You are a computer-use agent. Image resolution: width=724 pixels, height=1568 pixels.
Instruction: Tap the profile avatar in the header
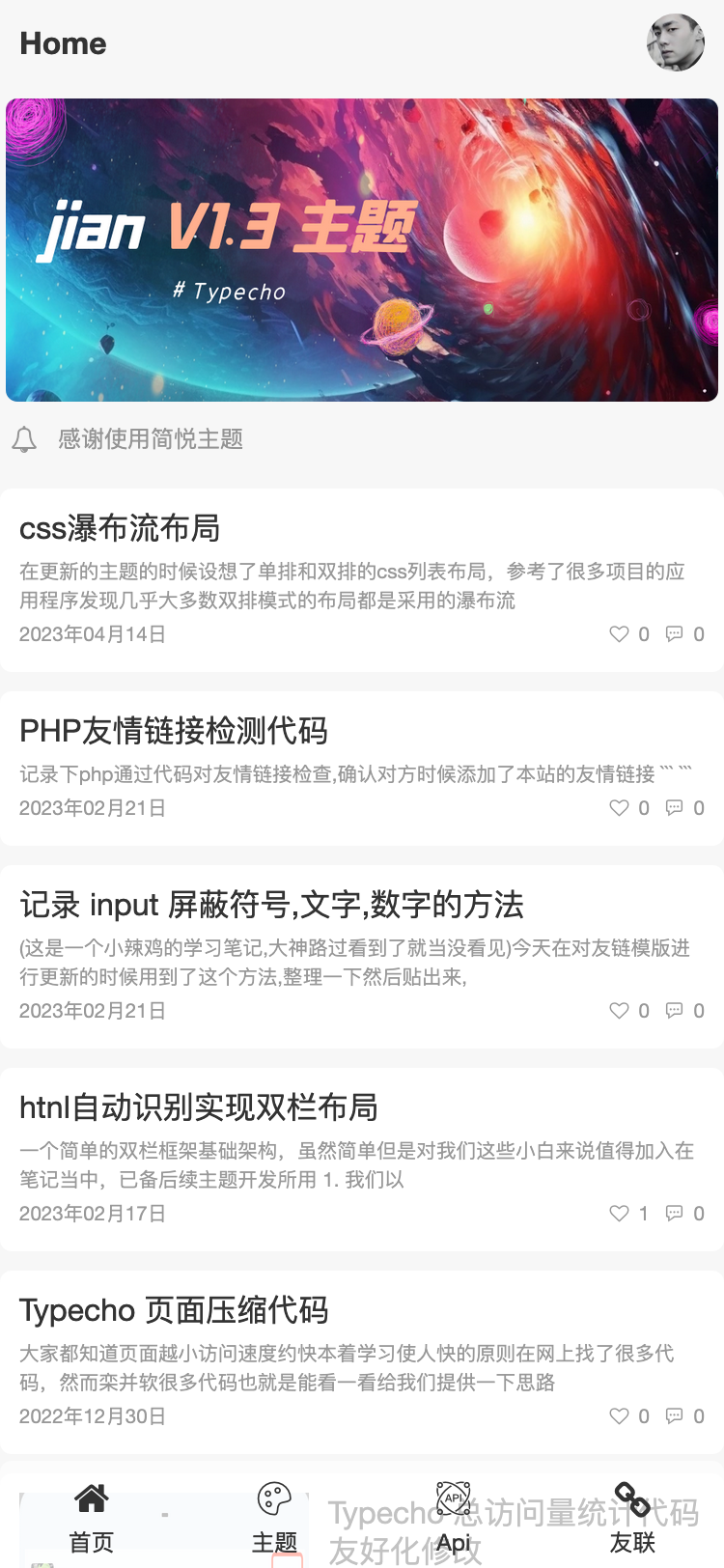[x=675, y=42]
